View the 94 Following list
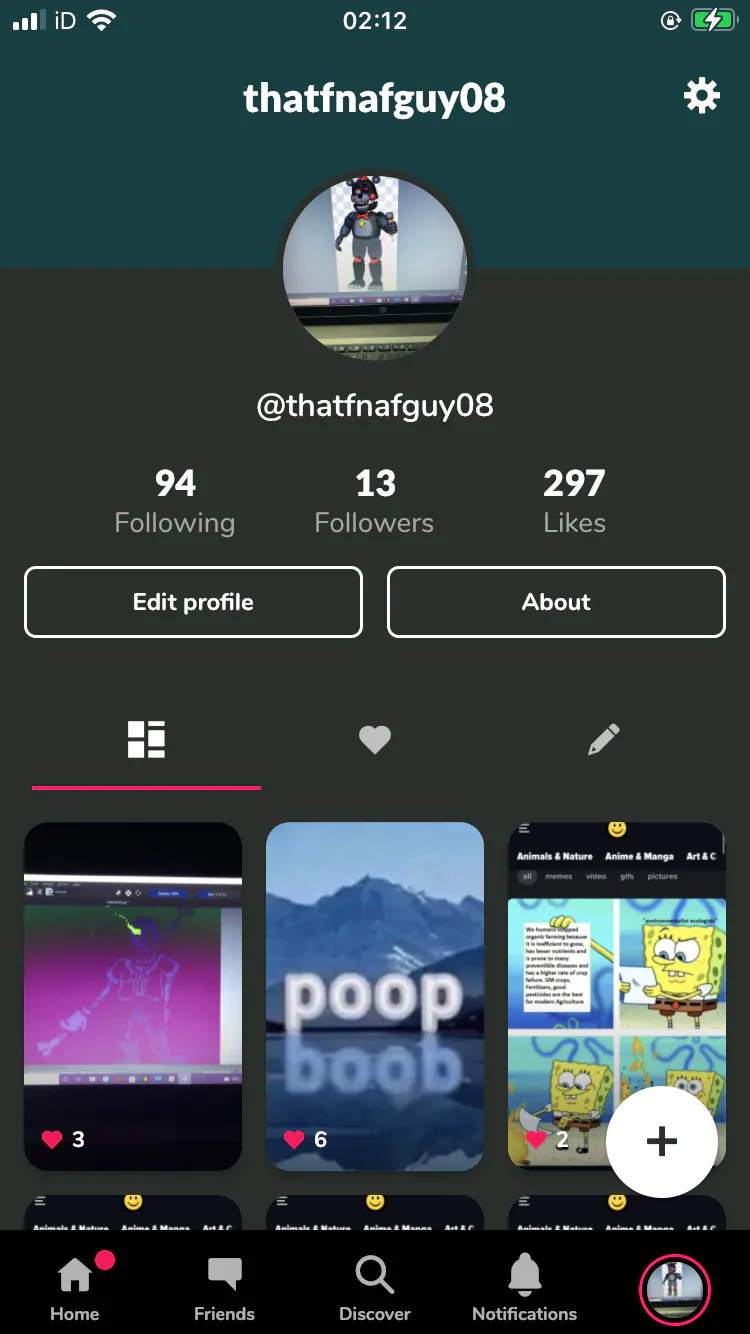 click(175, 501)
